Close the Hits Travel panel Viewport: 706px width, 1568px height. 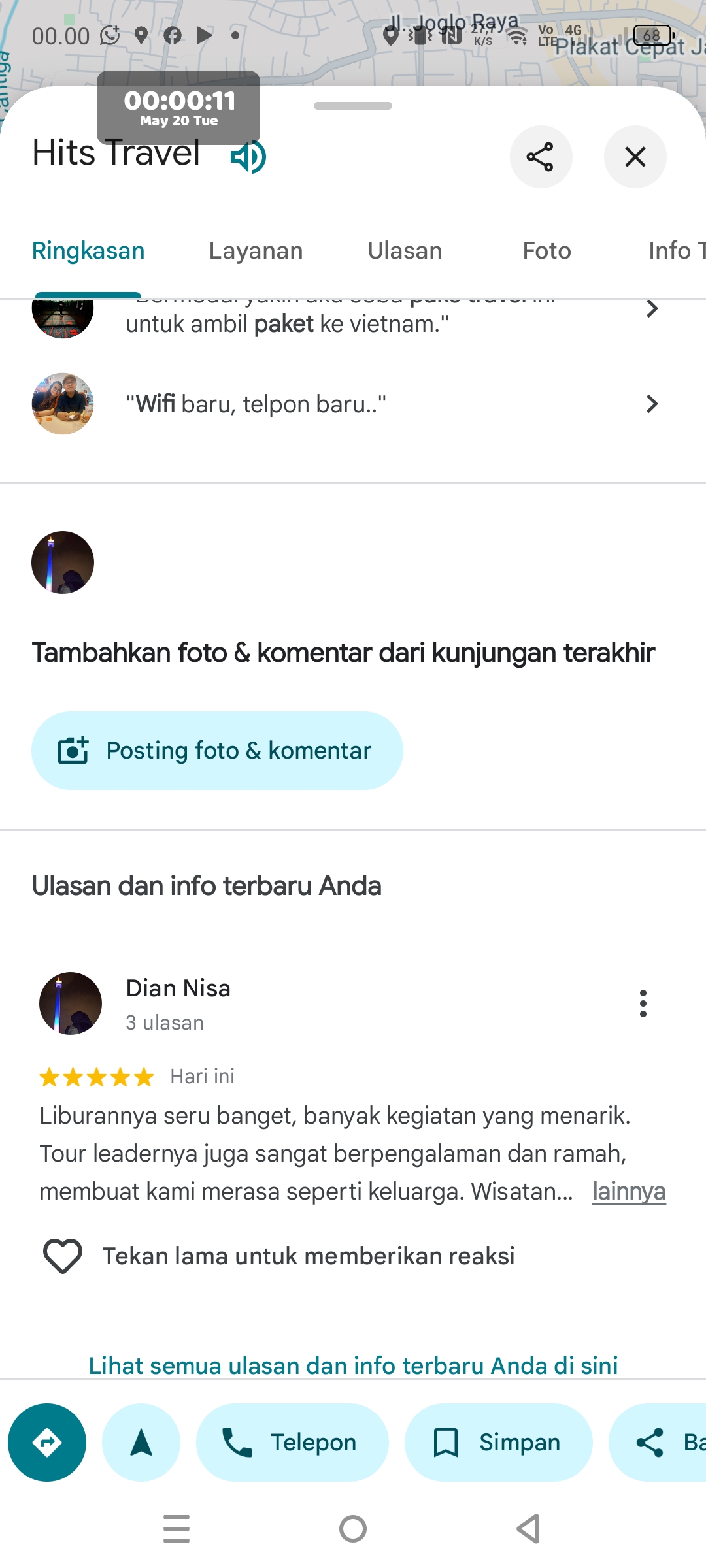tap(635, 157)
